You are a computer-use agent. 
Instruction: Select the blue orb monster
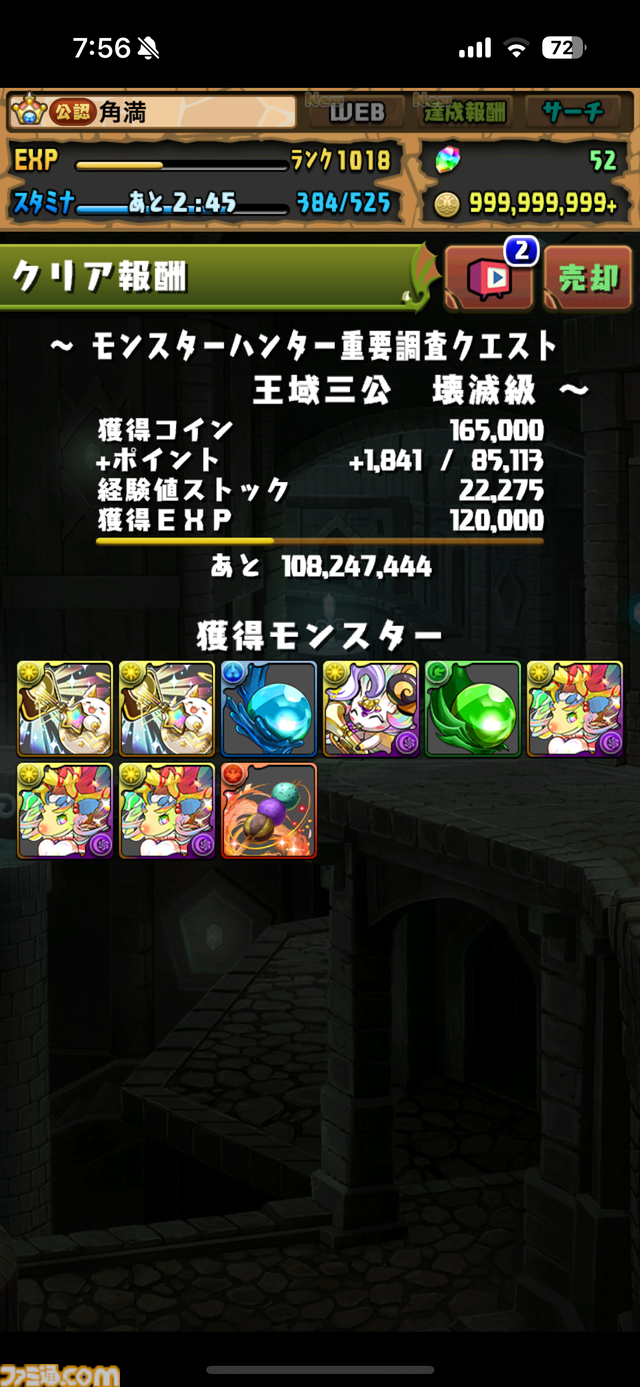[268, 708]
